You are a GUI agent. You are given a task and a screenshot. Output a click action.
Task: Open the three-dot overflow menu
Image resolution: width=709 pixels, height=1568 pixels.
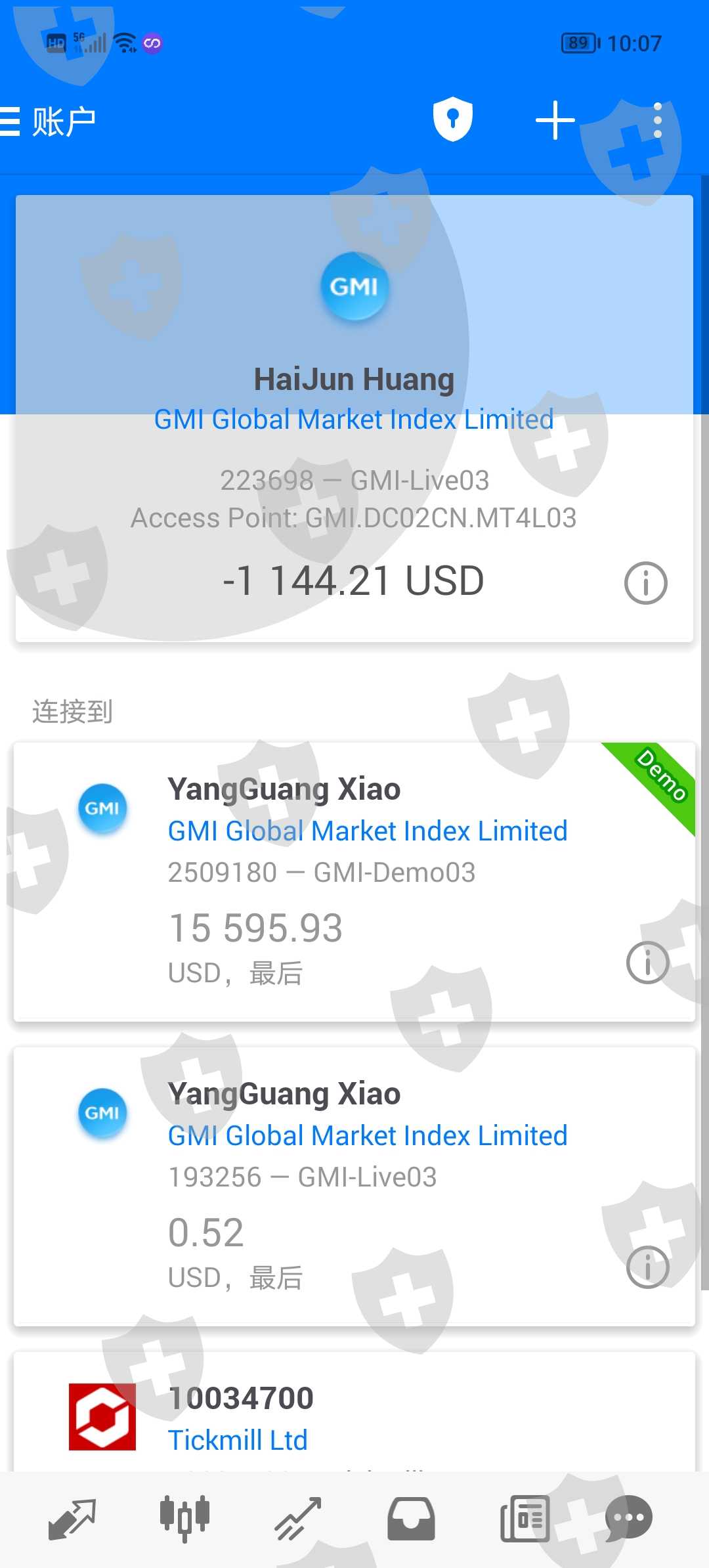pyautogui.click(x=657, y=120)
